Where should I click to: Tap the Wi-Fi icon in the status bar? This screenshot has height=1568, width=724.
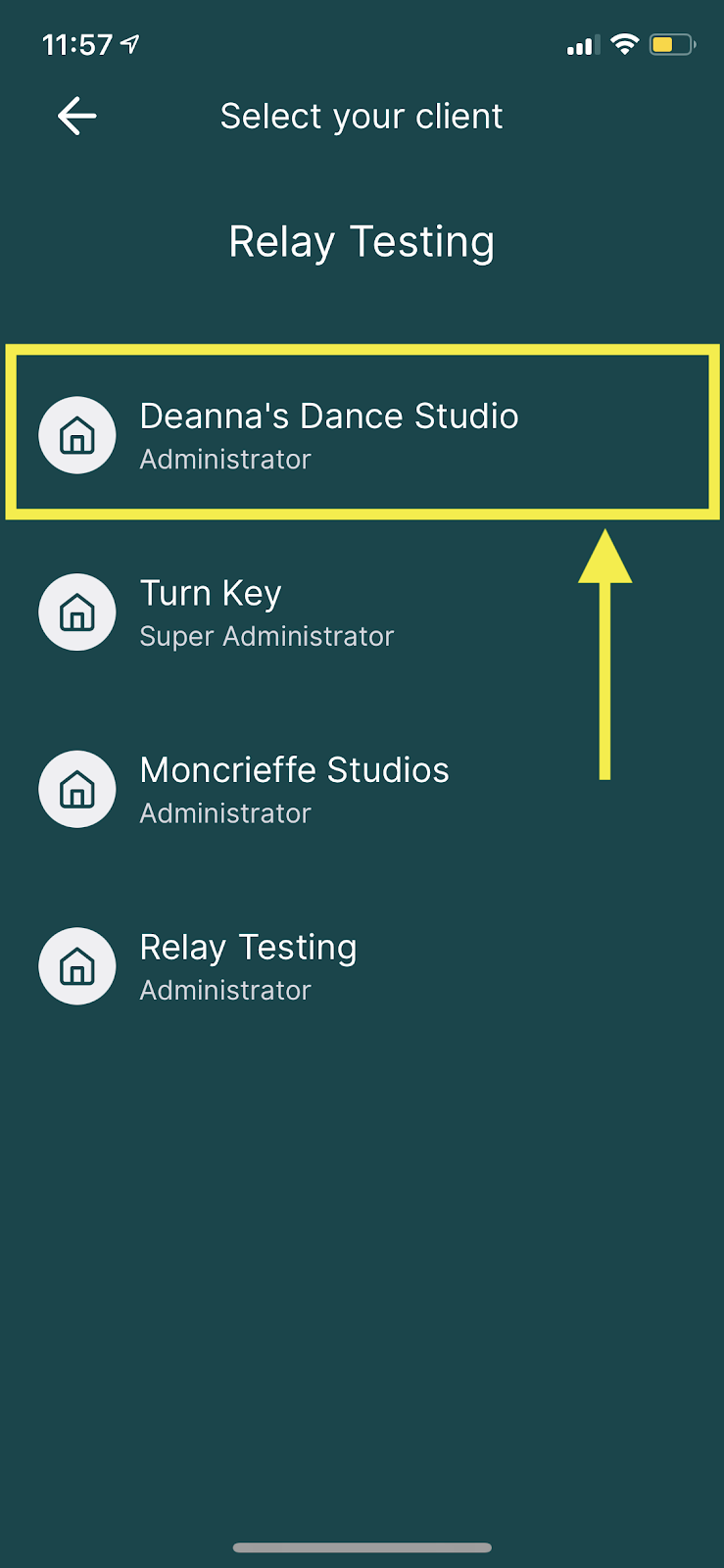click(x=624, y=43)
